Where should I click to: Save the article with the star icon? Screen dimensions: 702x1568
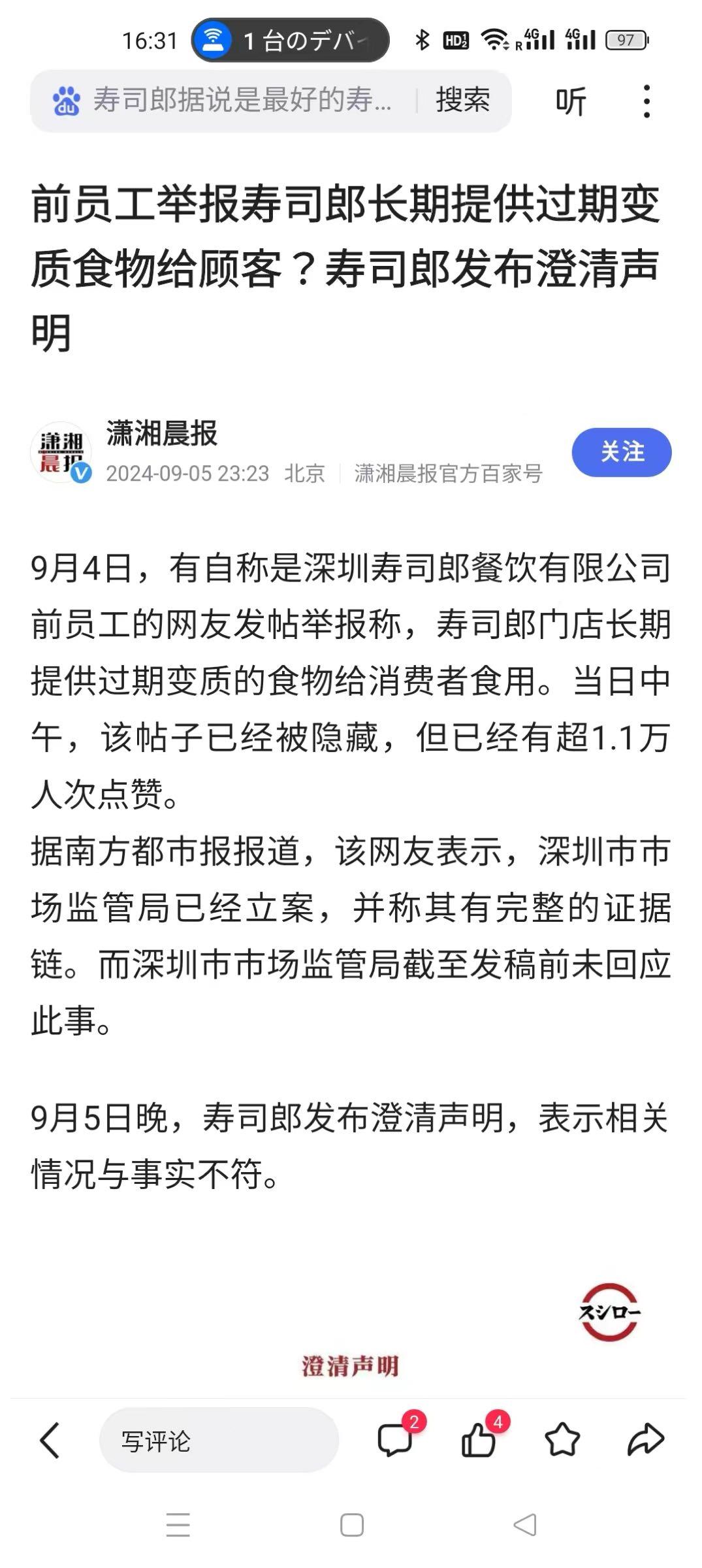(x=562, y=1439)
